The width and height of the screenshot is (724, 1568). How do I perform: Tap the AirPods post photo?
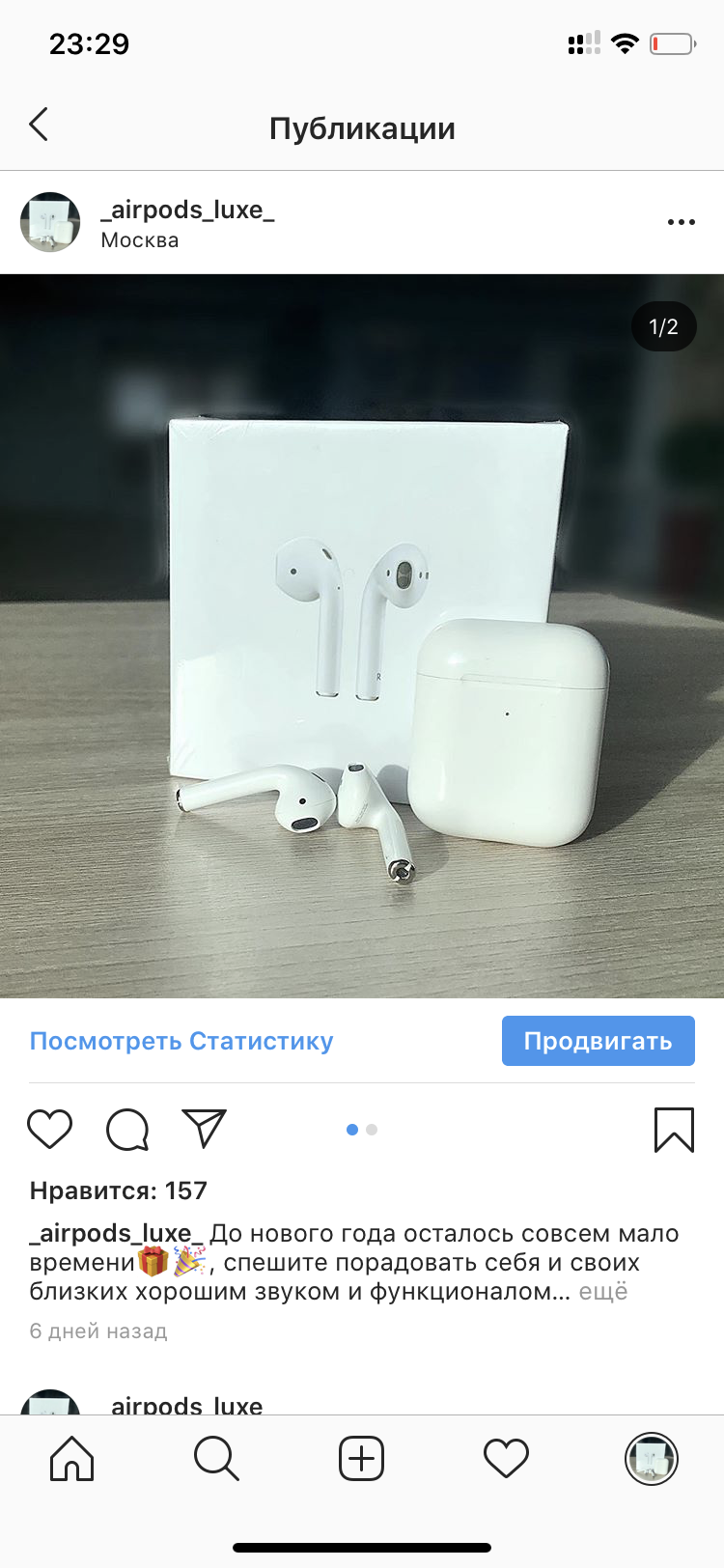[x=362, y=635]
